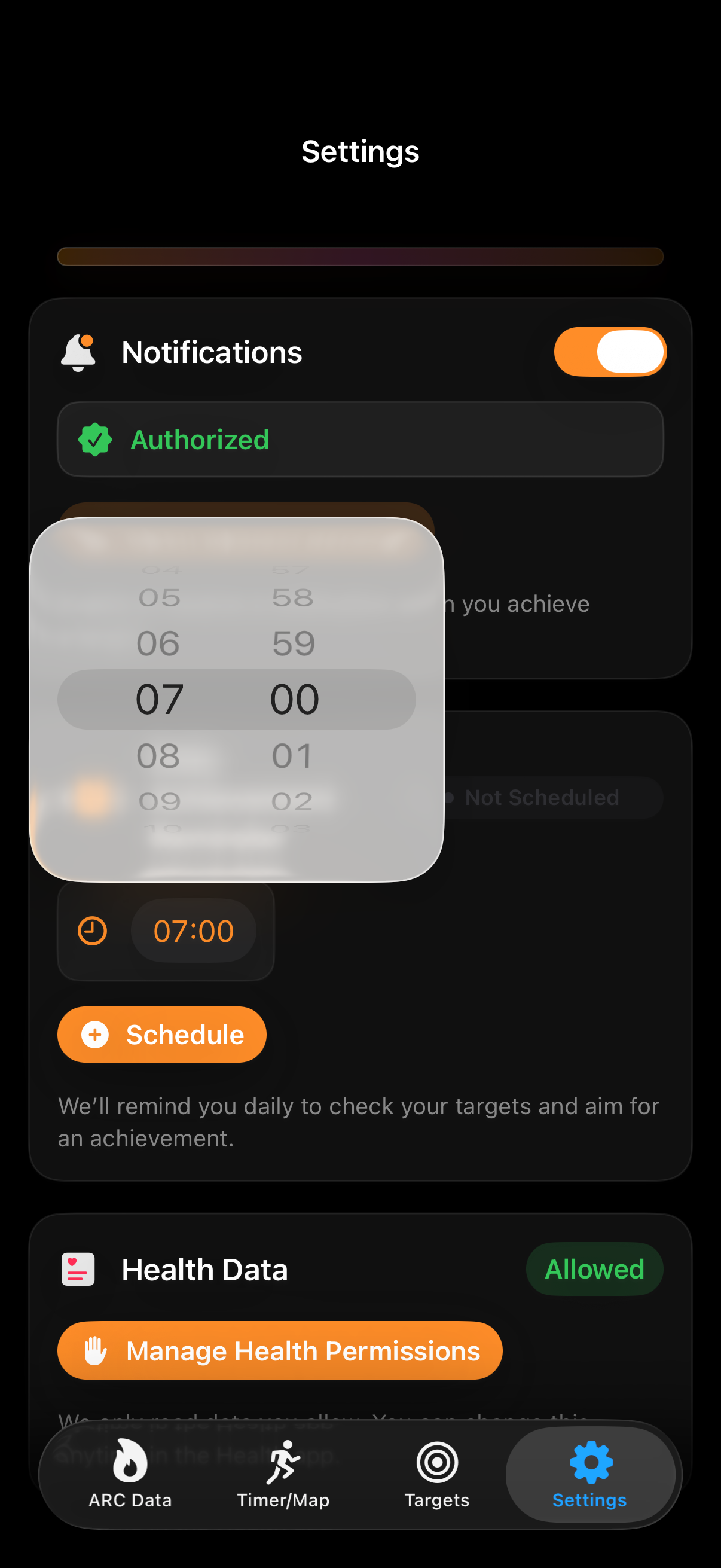Set minutes to 59 in the picker
Image resolution: width=721 pixels, height=1568 pixels.
tap(294, 643)
